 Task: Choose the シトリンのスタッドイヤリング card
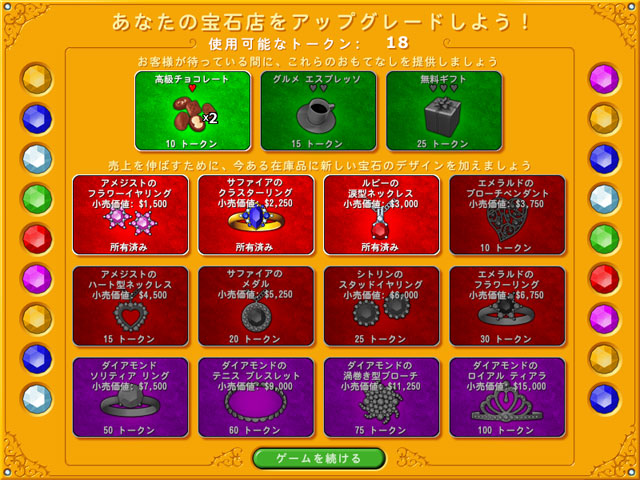(x=382, y=306)
